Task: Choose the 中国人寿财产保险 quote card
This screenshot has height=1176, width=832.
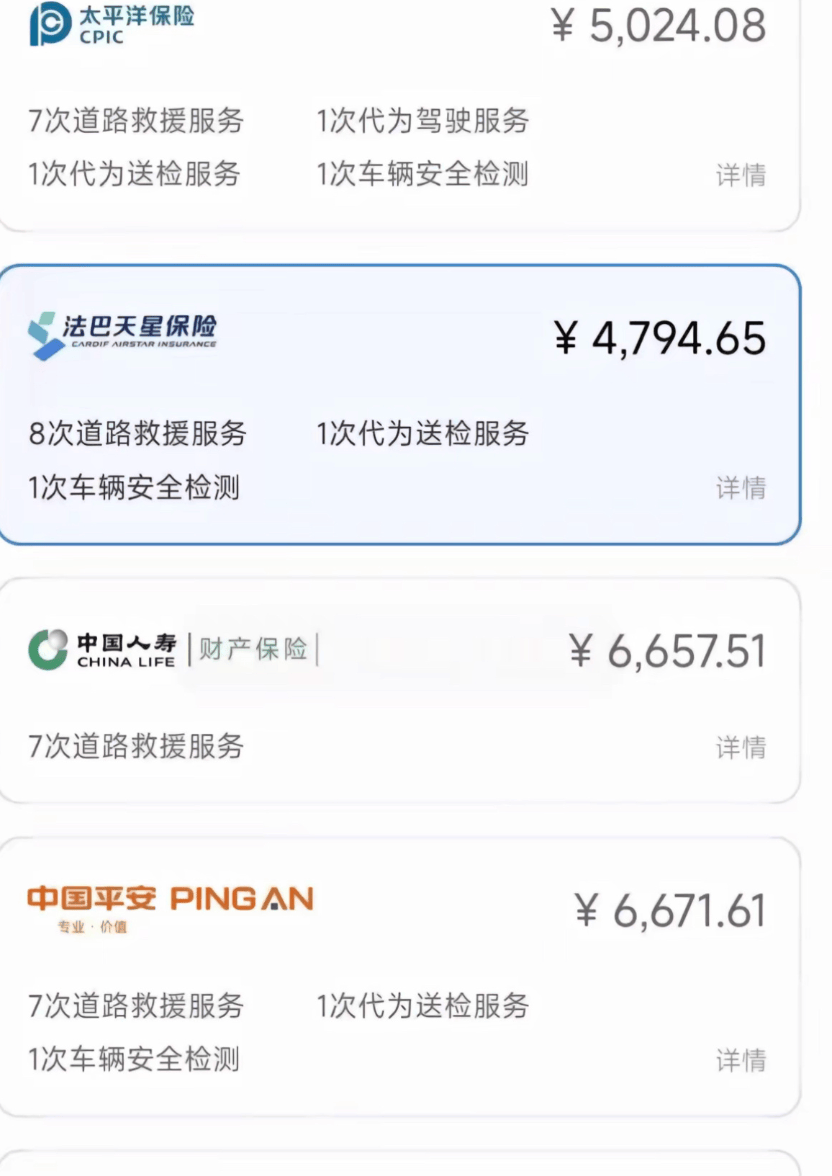Action: (x=400, y=690)
